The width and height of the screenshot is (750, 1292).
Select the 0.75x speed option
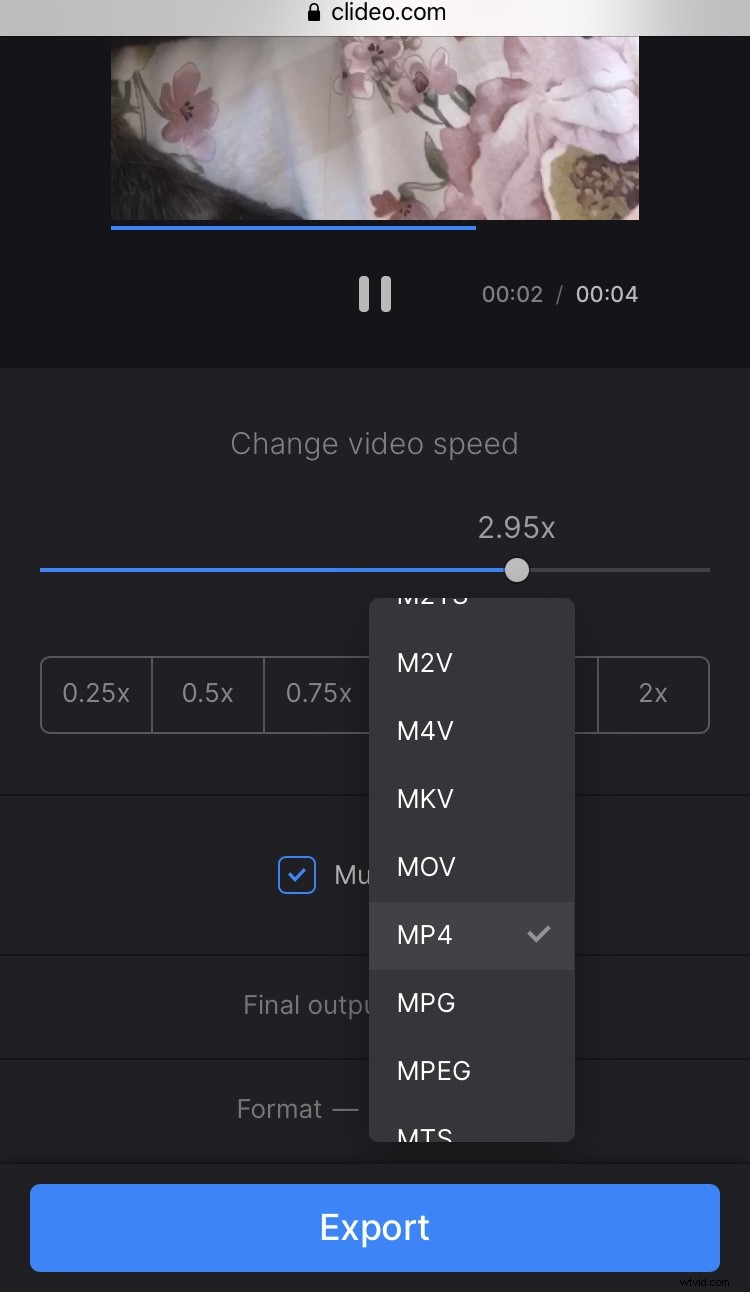pyautogui.click(x=318, y=694)
